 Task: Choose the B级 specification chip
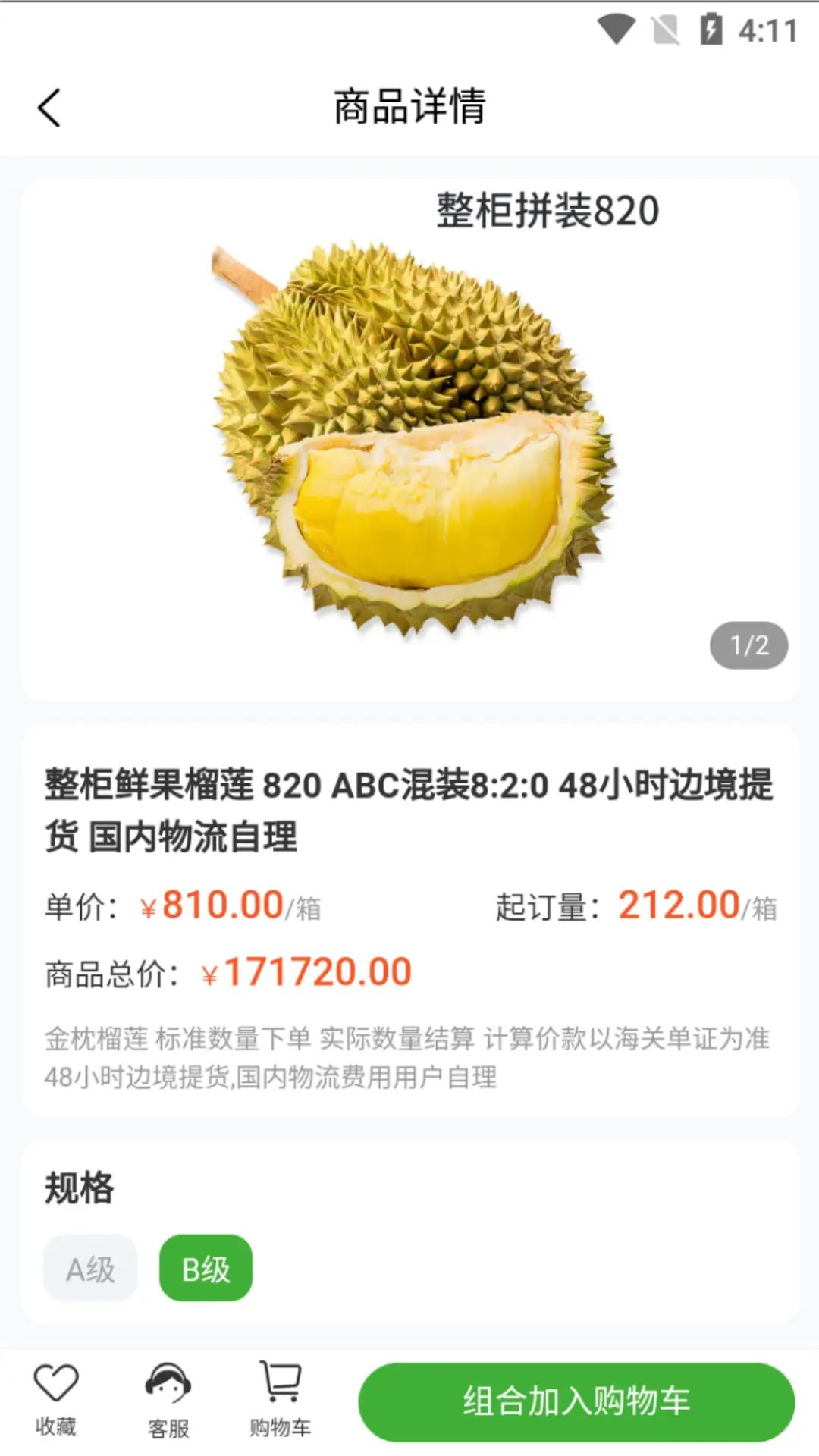click(206, 1269)
